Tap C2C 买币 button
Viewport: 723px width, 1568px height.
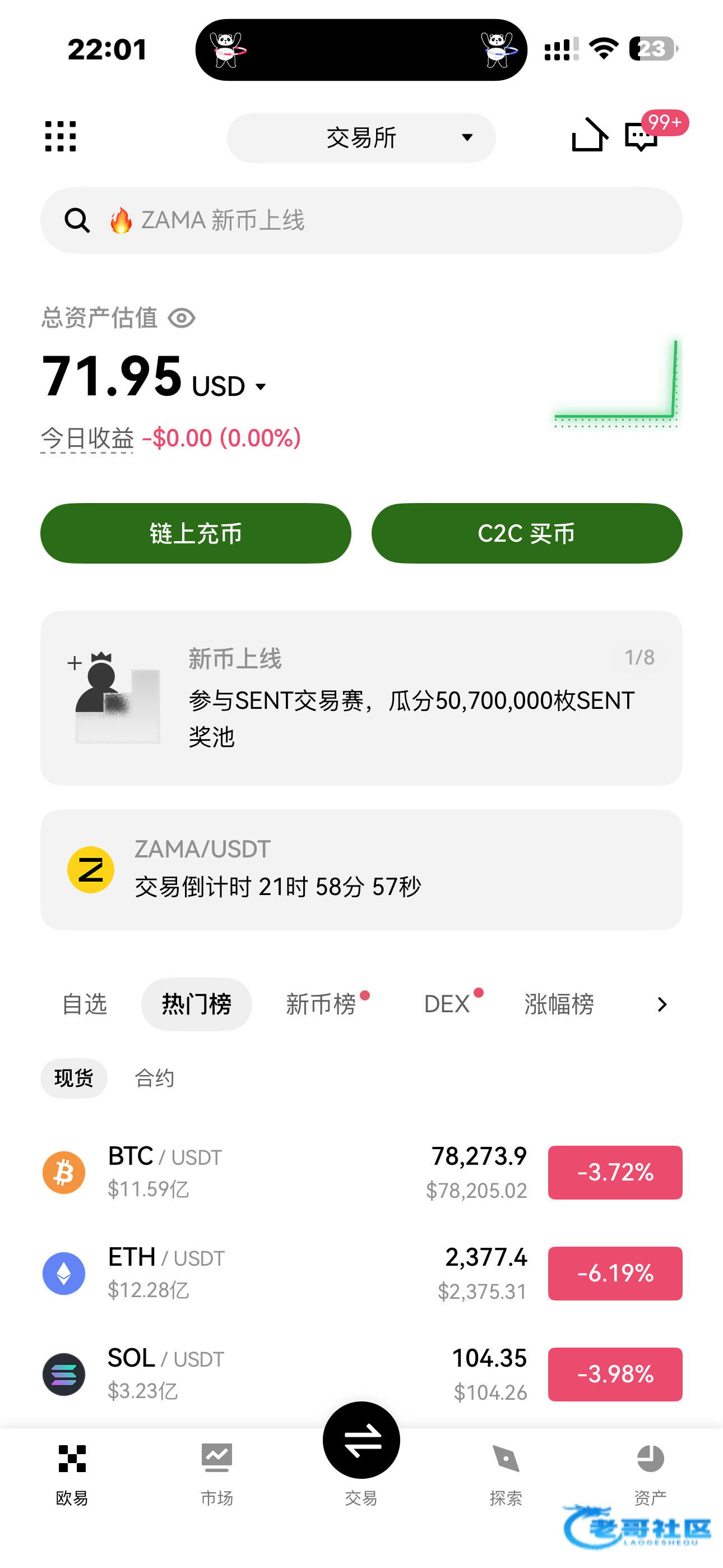coord(526,533)
